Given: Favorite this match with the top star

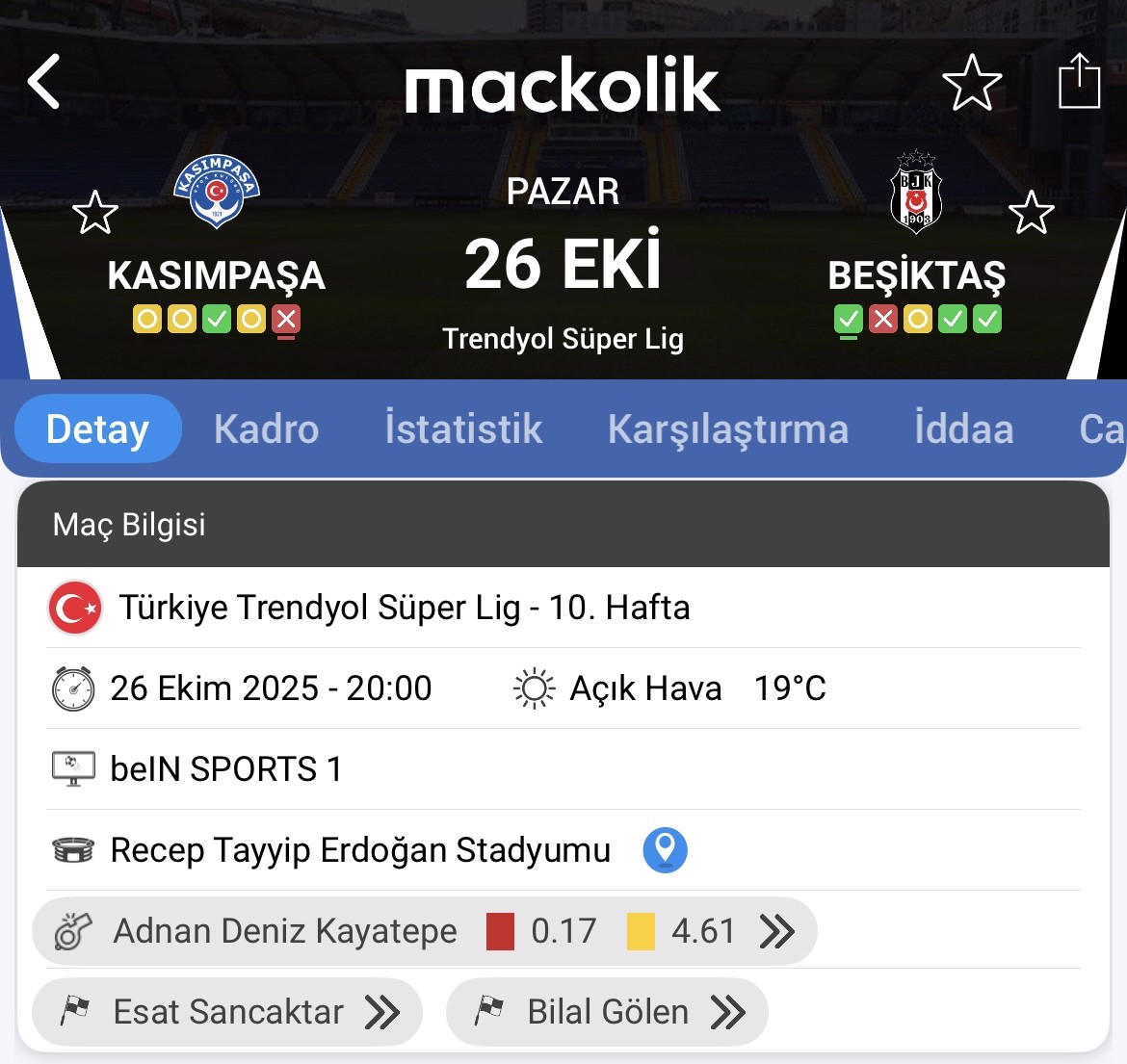Looking at the screenshot, I should coord(971,83).
